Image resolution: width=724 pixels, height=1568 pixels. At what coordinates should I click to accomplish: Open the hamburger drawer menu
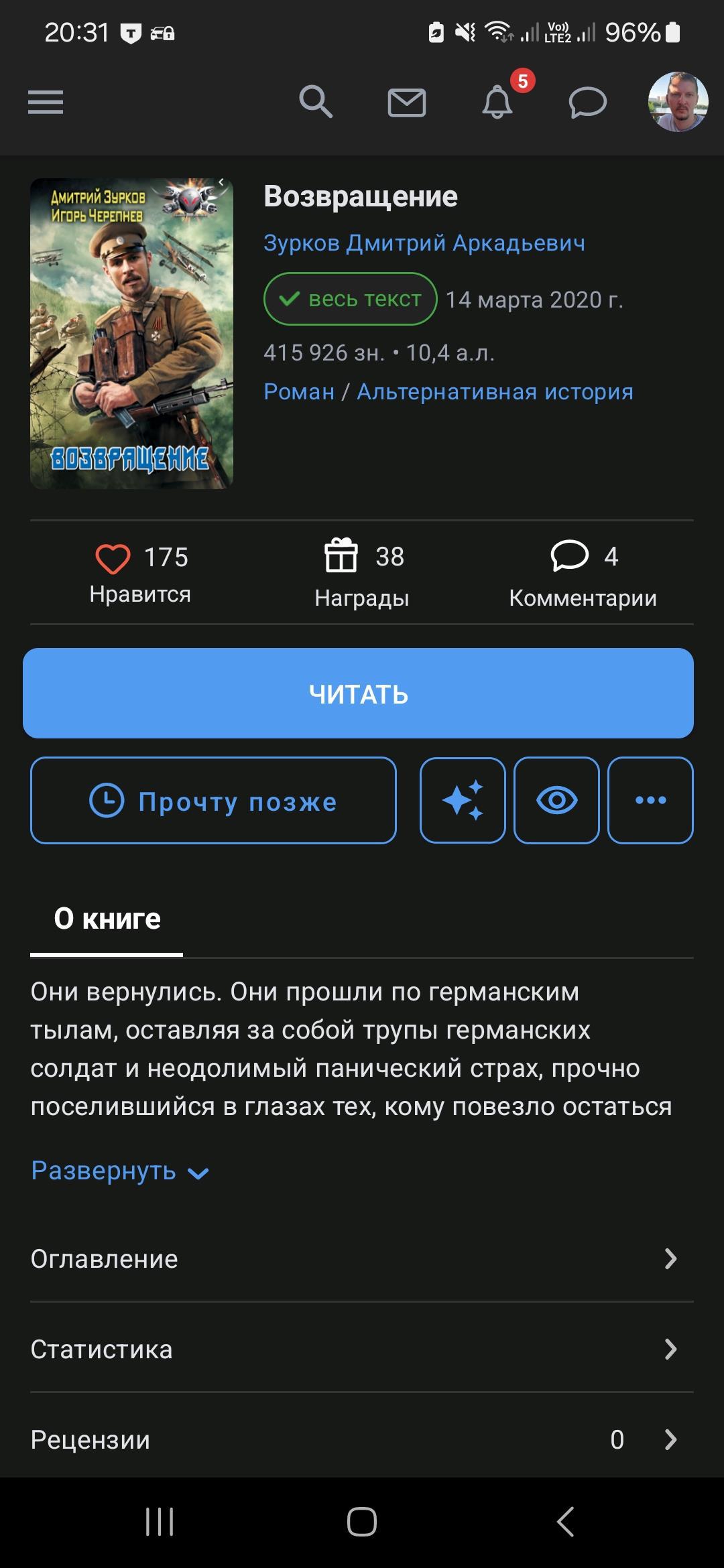click(46, 103)
